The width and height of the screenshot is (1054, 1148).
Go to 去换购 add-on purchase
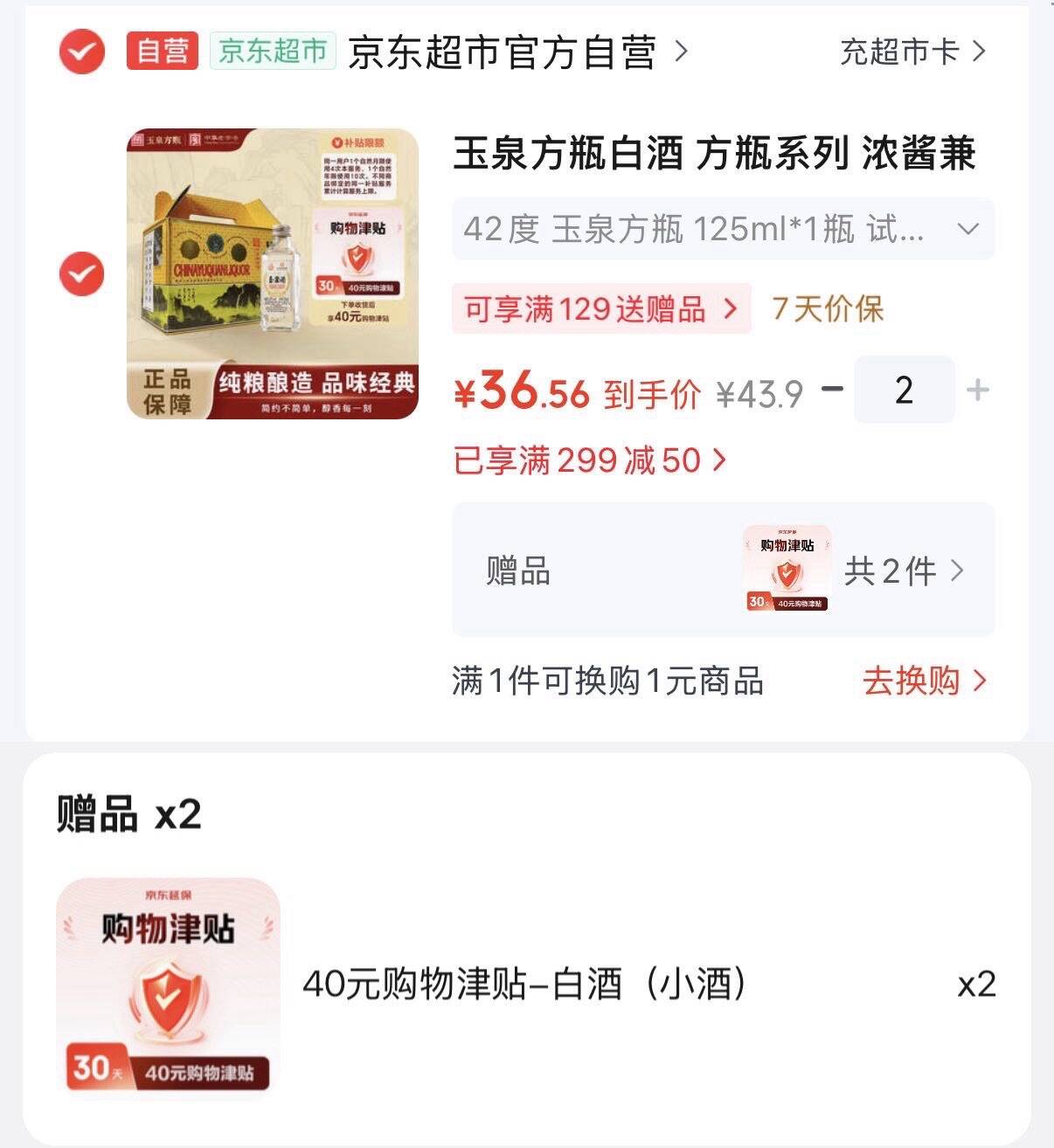925,681
